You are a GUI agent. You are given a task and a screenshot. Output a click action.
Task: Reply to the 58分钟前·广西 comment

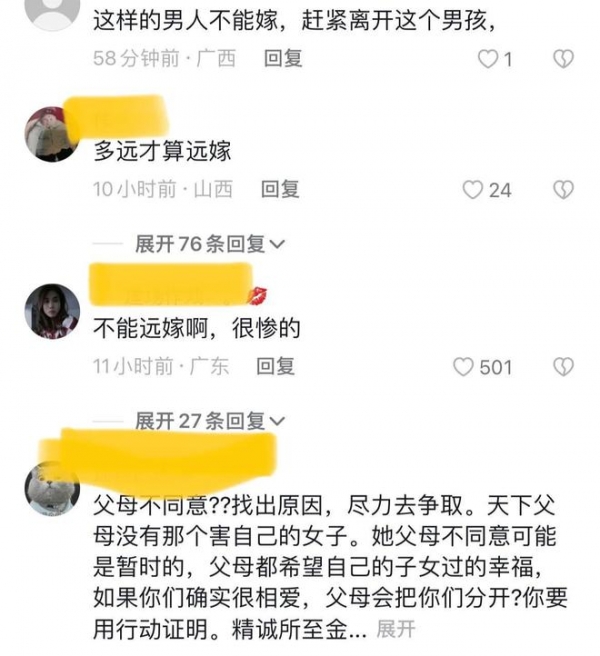click(x=282, y=58)
